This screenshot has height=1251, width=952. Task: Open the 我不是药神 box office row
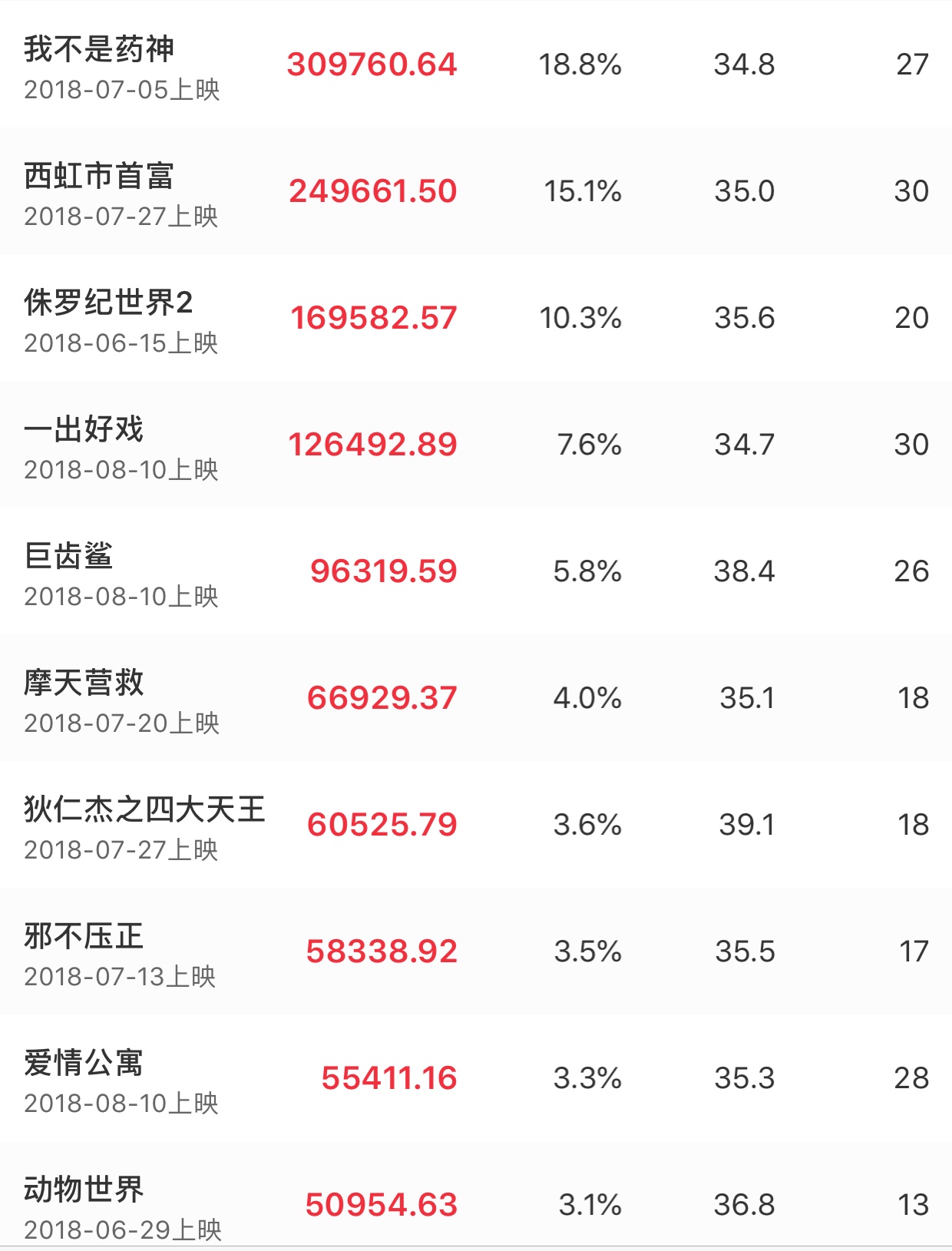point(100,49)
